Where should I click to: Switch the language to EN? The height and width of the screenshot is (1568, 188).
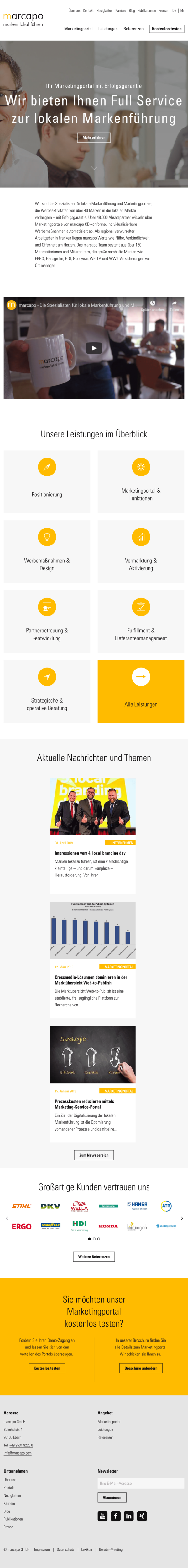(x=182, y=10)
